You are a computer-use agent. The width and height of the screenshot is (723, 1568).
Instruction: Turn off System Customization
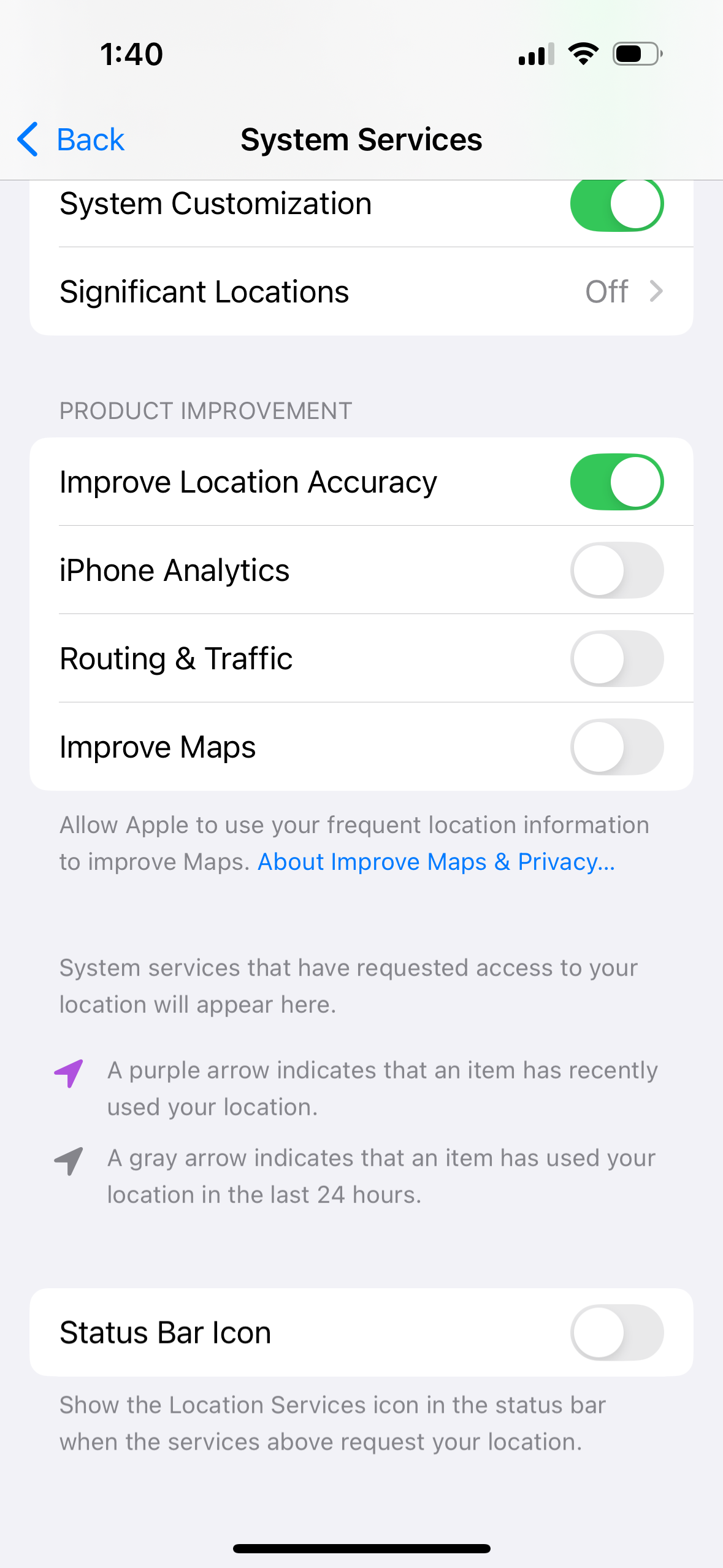click(x=616, y=204)
